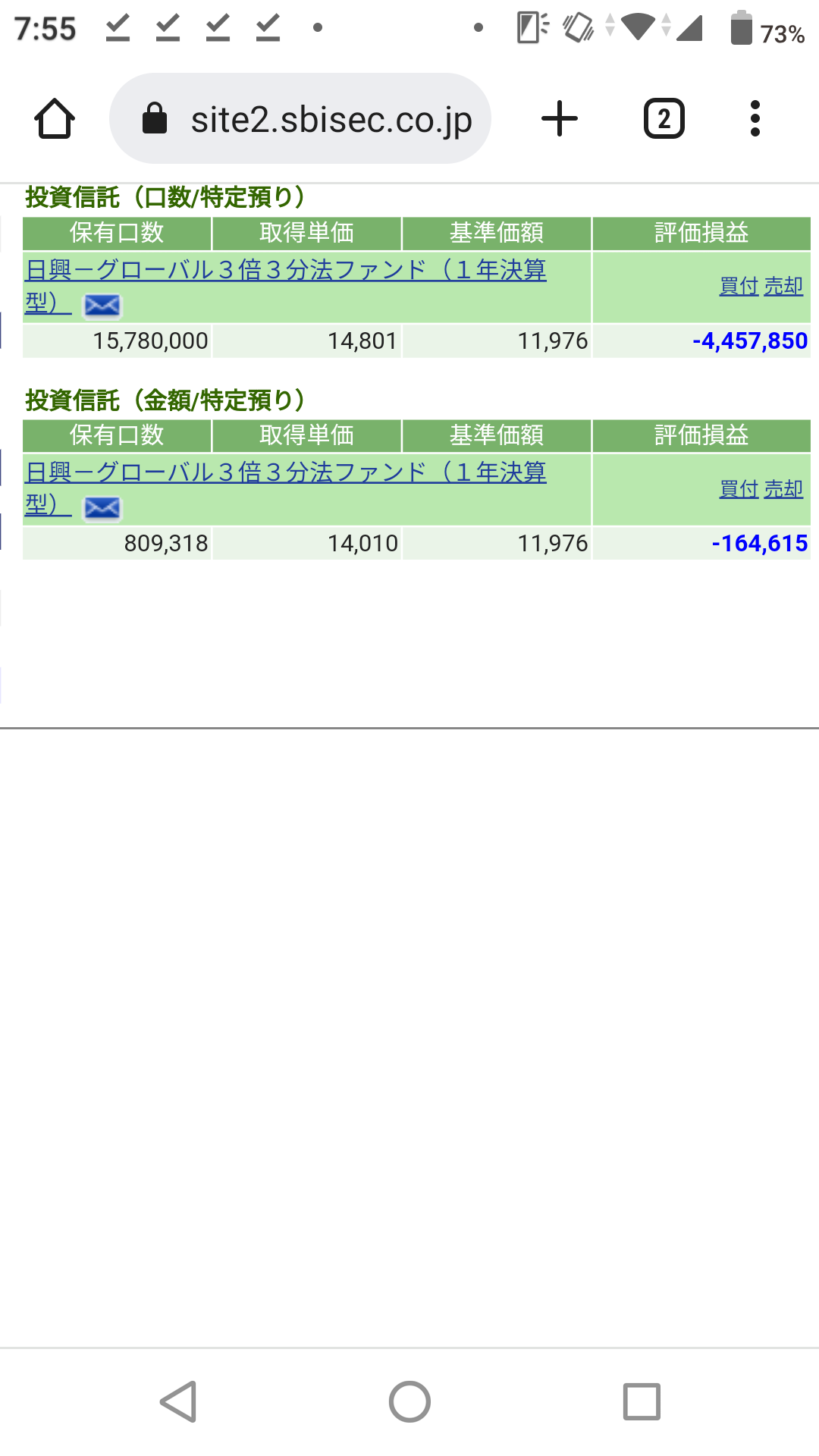The height and width of the screenshot is (1456, 819).
Task: Tap the mail icon in 口数/特定預り table
Action: tap(102, 306)
